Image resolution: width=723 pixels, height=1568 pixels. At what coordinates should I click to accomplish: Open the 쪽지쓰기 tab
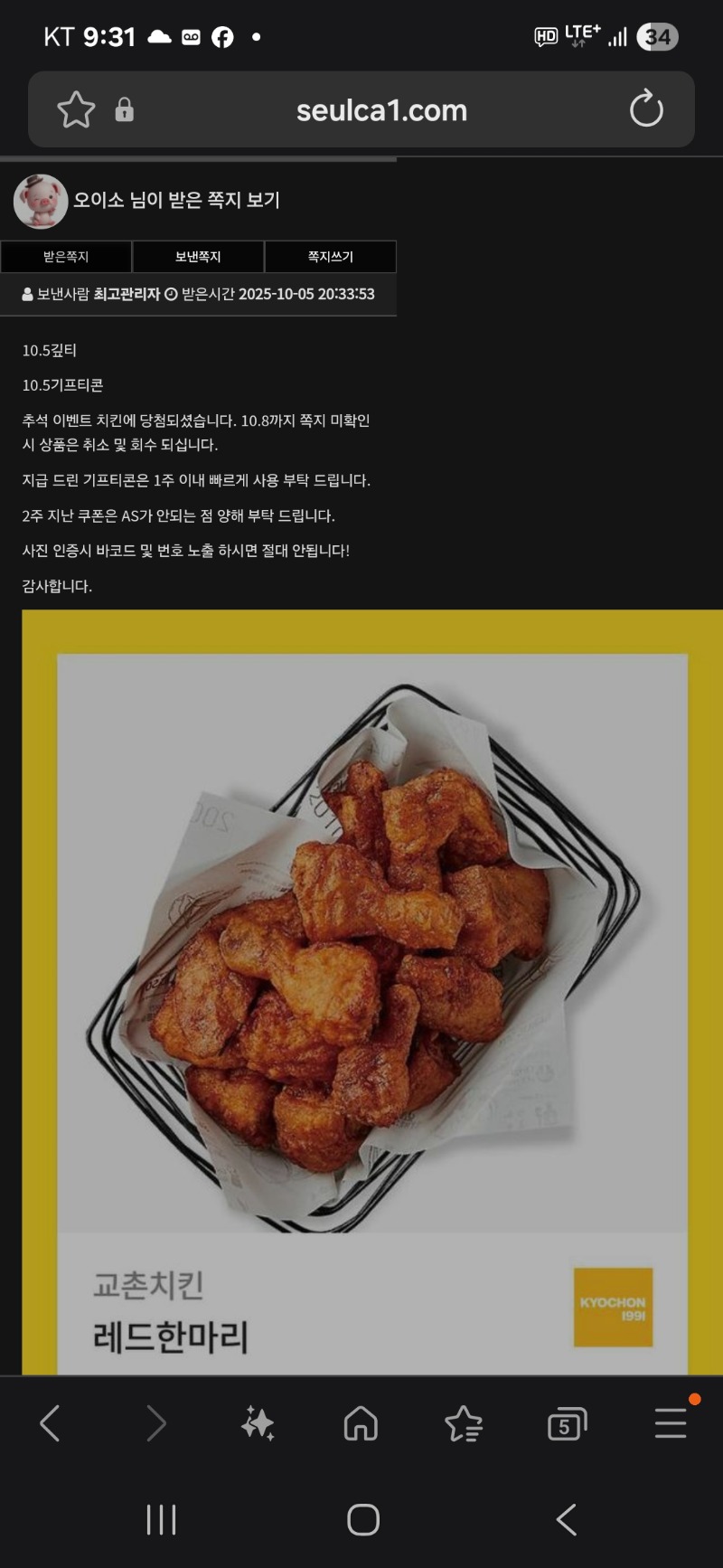(330, 257)
